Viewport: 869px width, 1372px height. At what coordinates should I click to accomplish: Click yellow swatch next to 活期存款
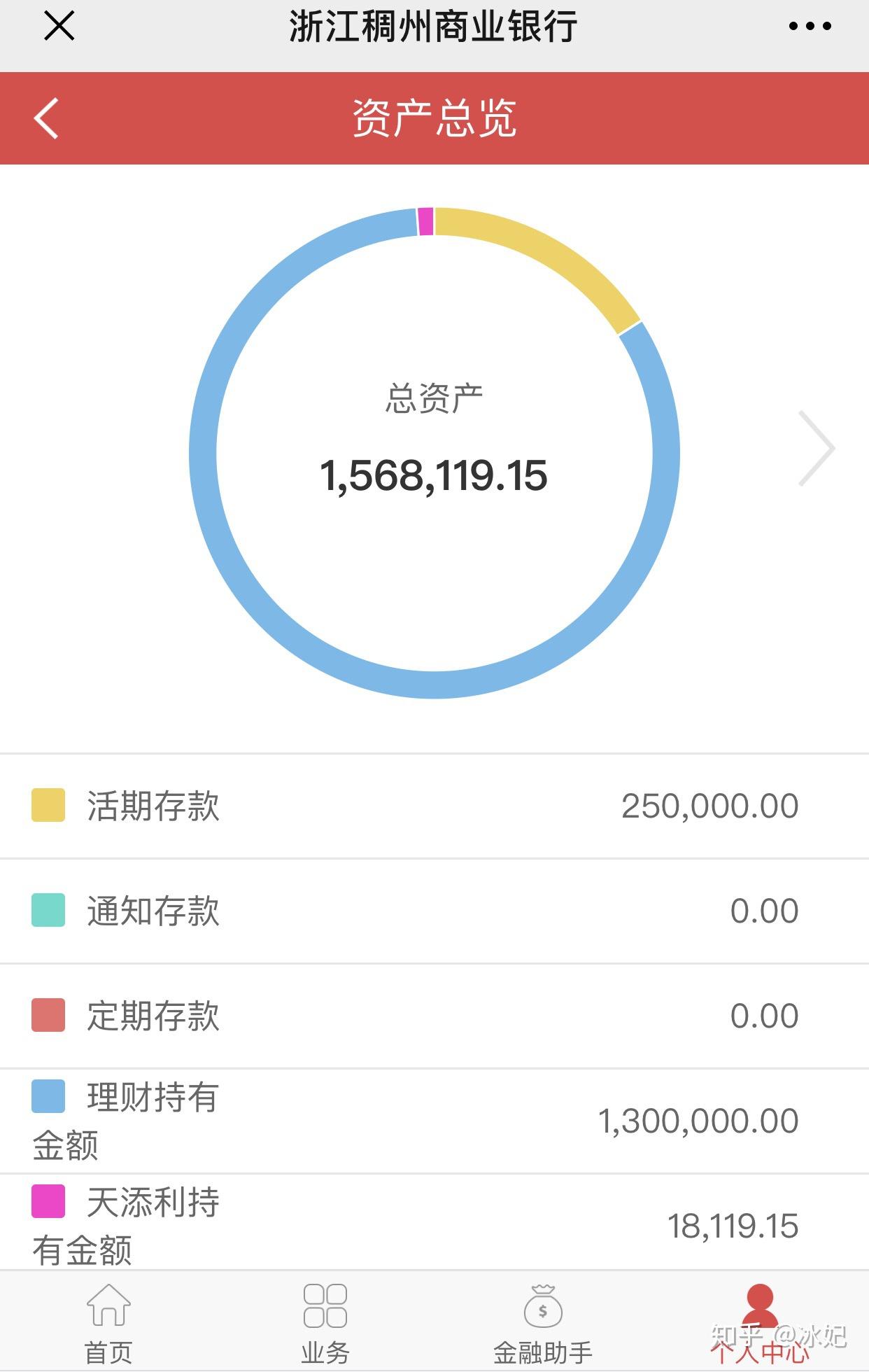[x=46, y=806]
